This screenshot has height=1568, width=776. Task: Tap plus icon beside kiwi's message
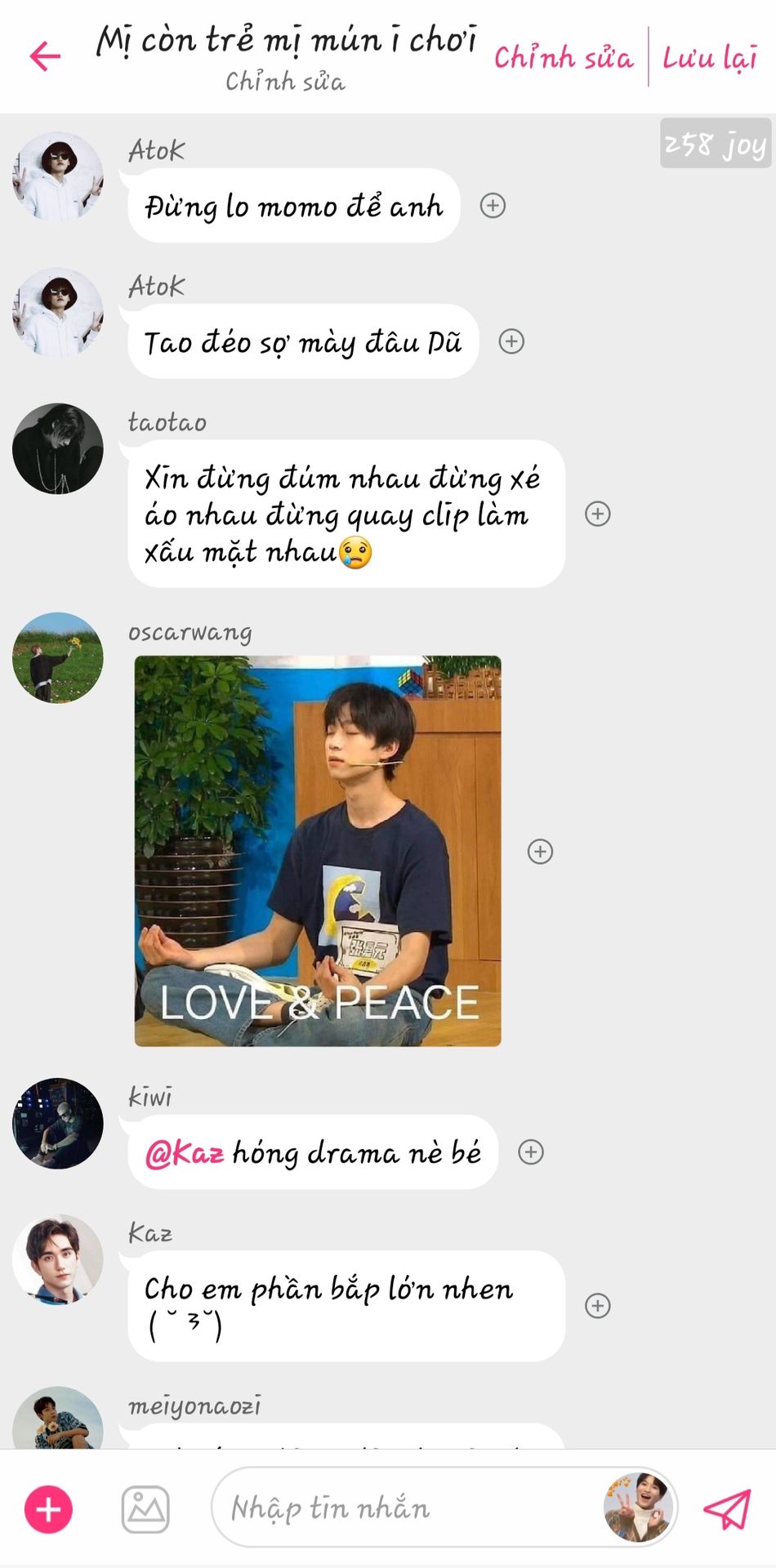pyautogui.click(x=531, y=1152)
